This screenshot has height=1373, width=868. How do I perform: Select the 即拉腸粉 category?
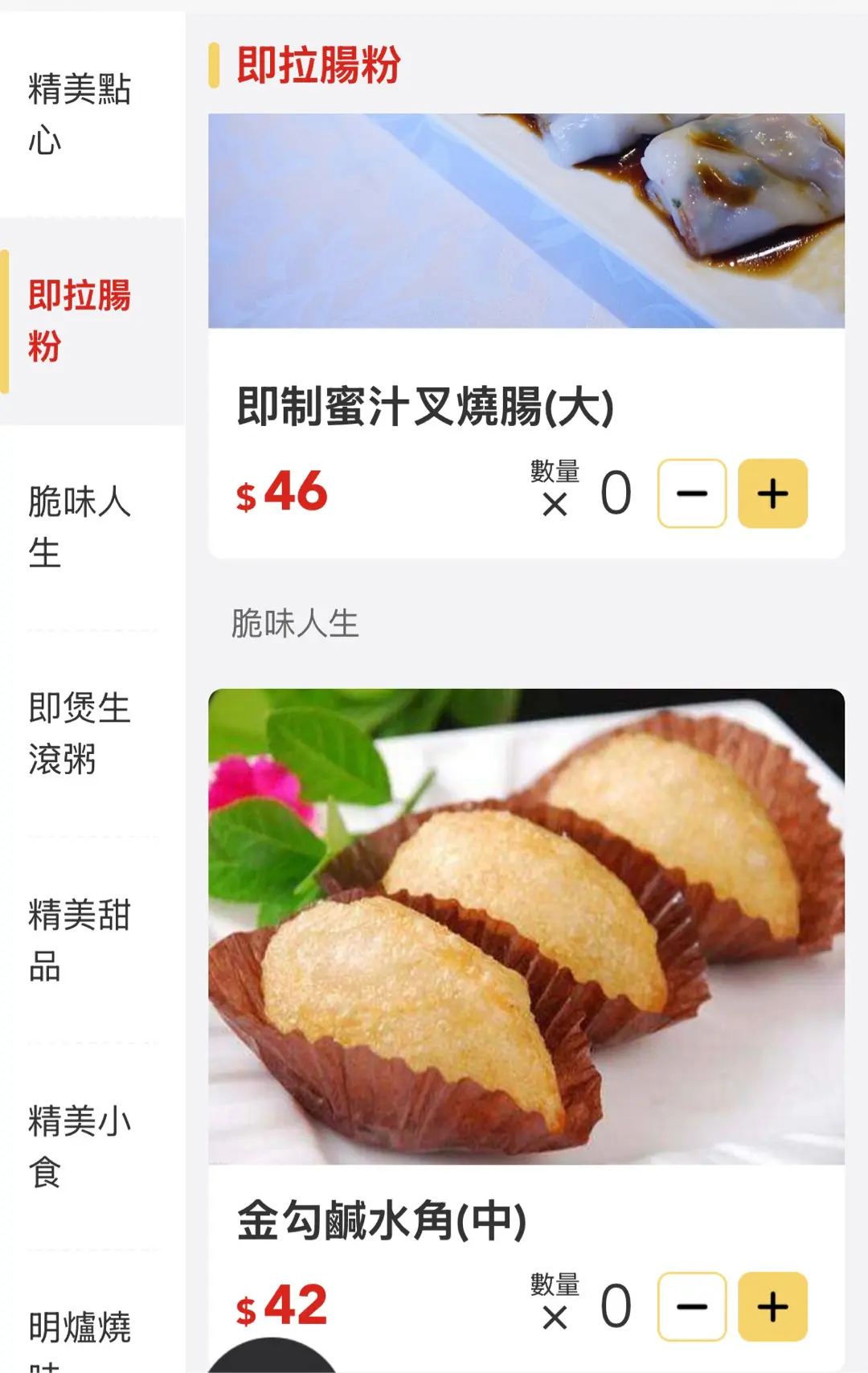tap(80, 321)
